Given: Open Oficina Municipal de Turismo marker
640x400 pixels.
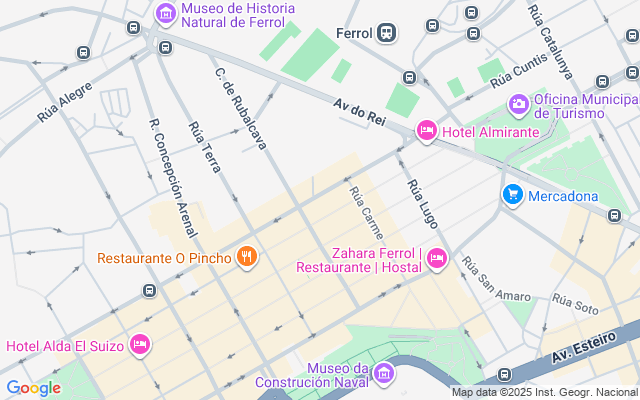Looking at the screenshot, I should click(x=518, y=103).
